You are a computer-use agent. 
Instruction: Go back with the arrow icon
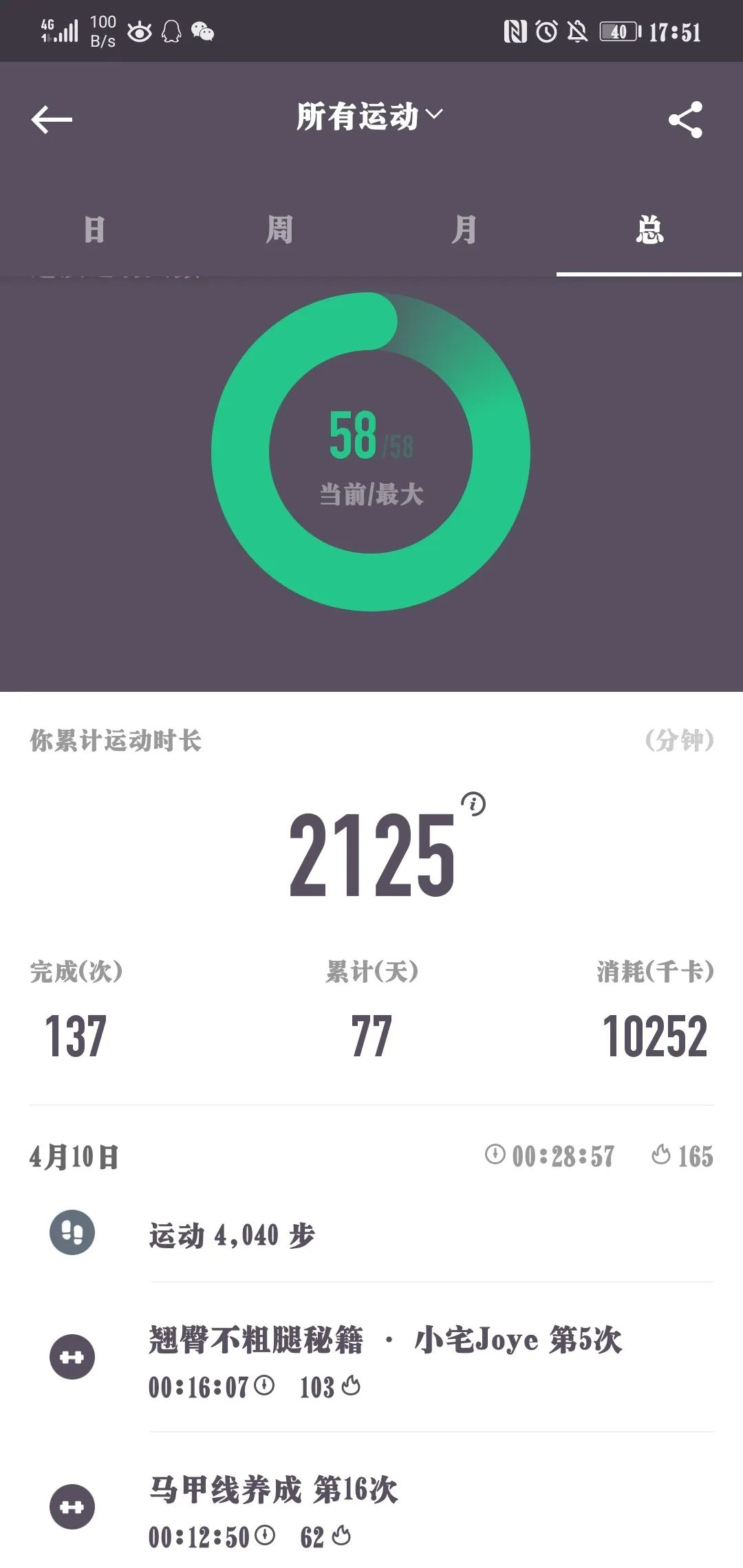point(52,120)
